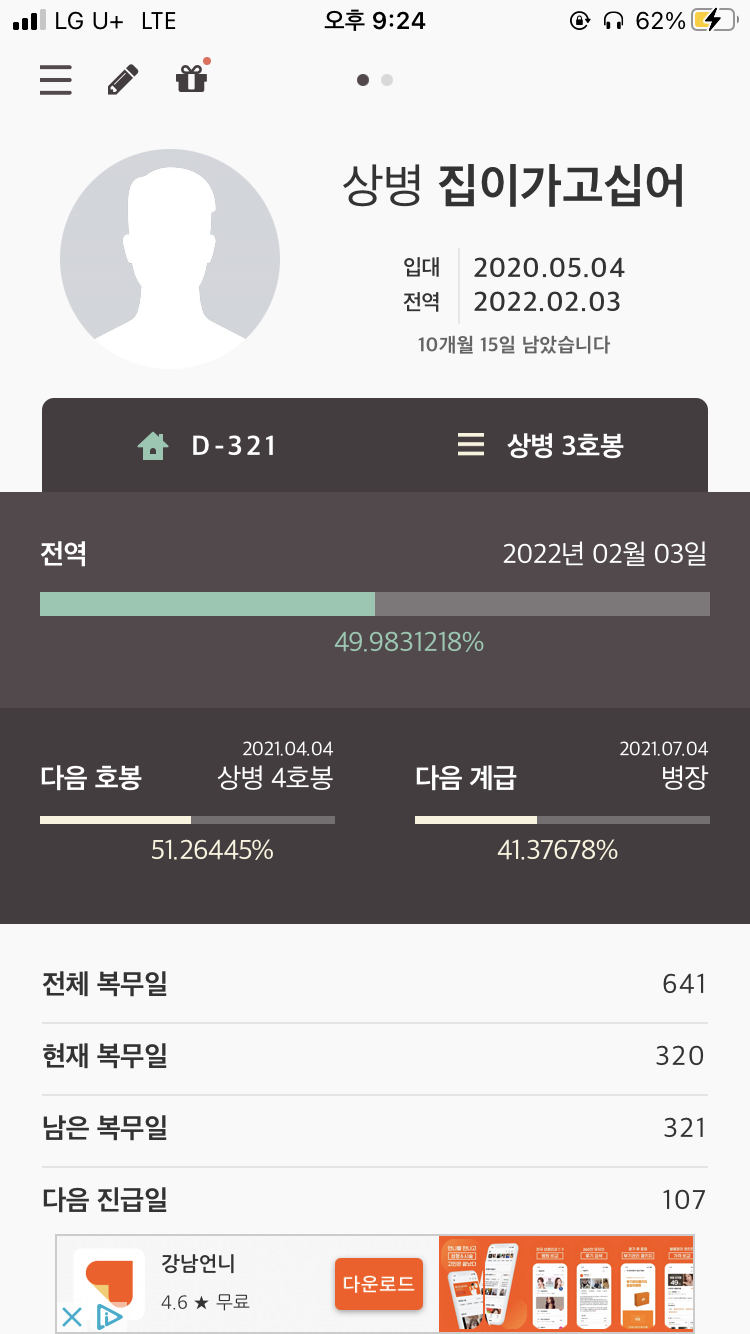750x1334 pixels.
Task: Tap the pencil edit icon
Action: click(123, 79)
